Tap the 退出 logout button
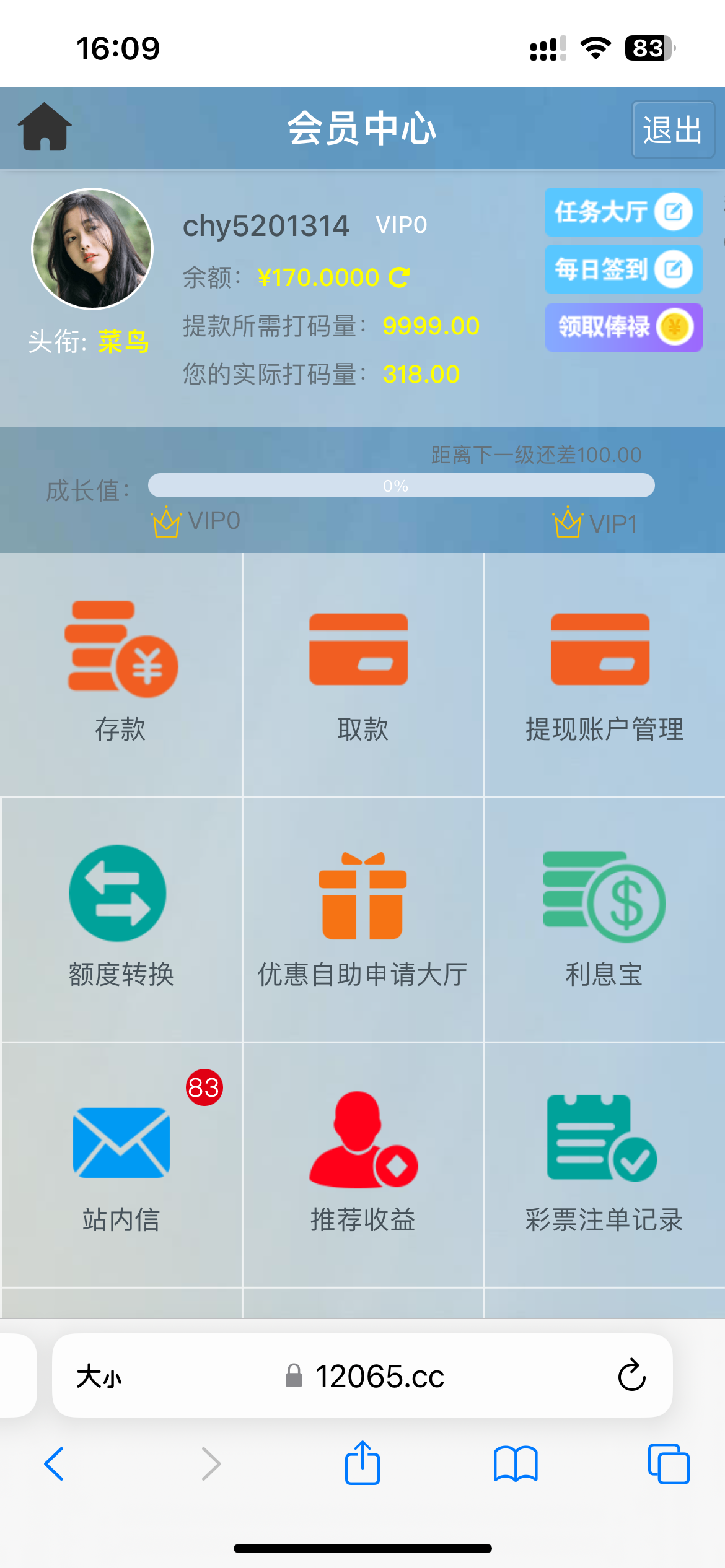The height and width of the screenshot is (1568, 725). click(x=672, y=130)
